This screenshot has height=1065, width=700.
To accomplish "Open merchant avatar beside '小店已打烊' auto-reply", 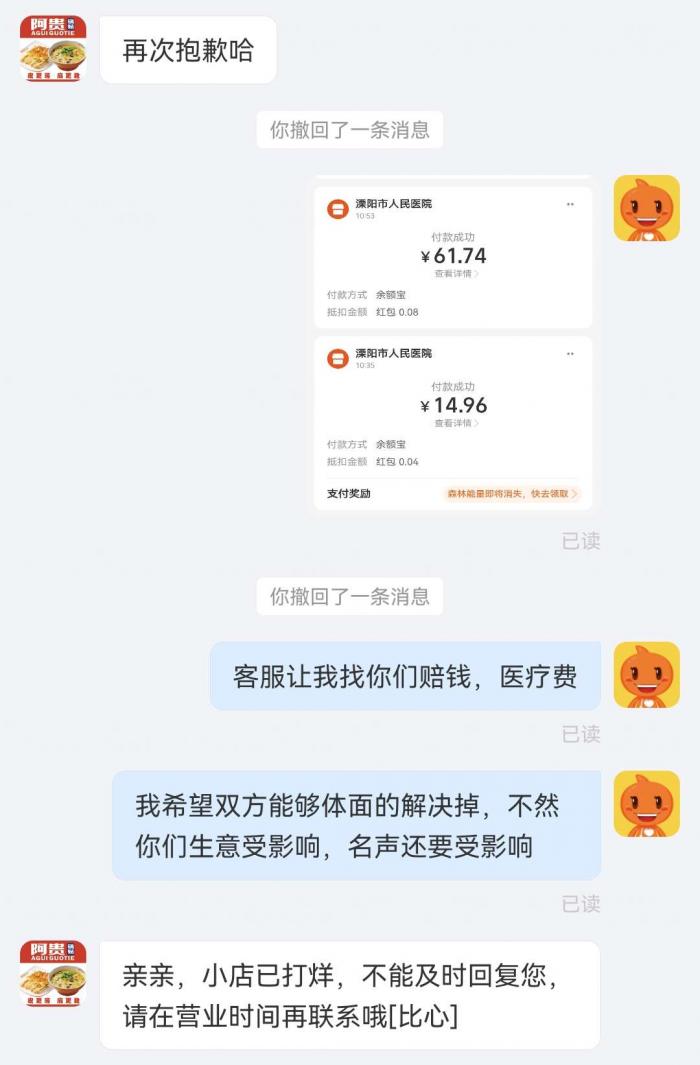I will (x=53, y=973).
